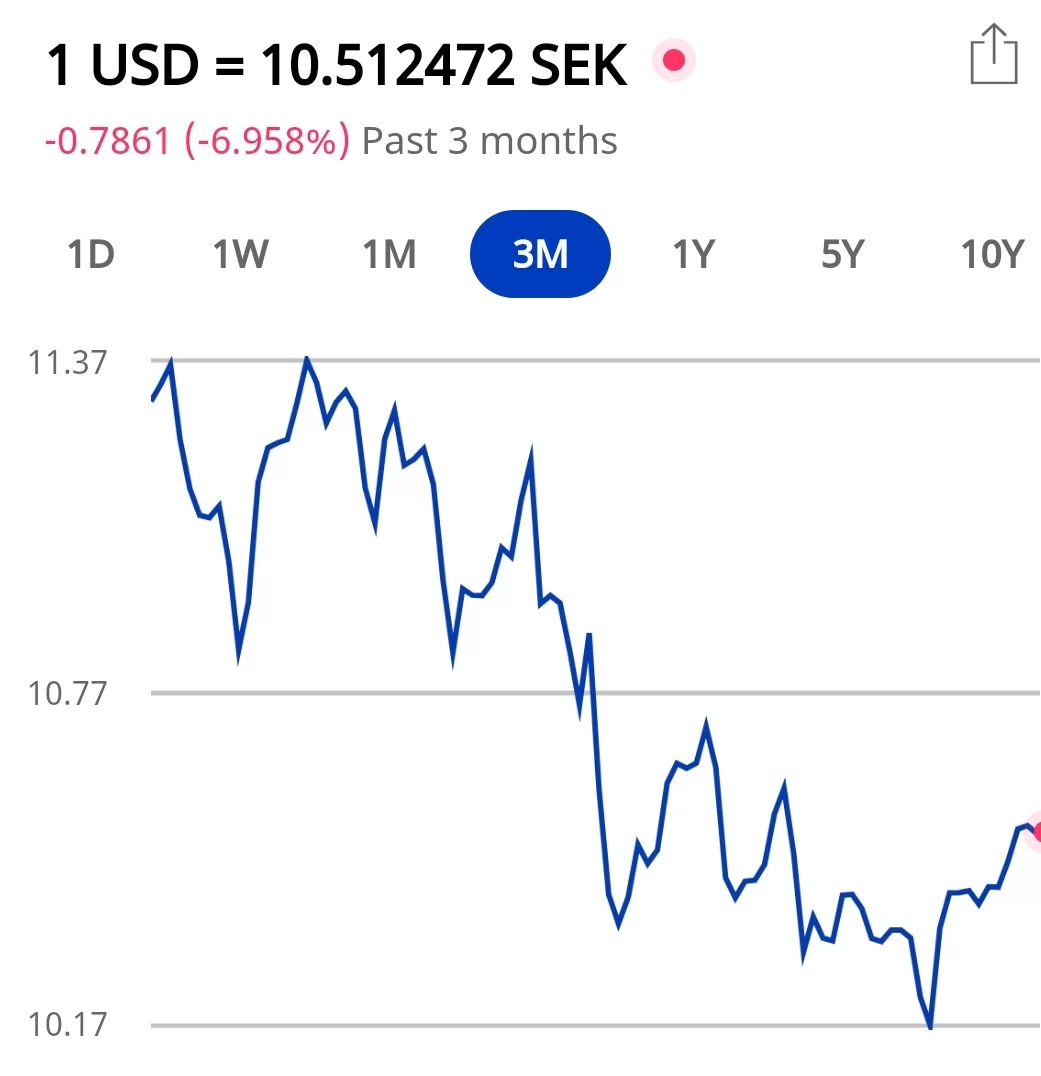Click the 'Past 3 months' label
1041x1076 pixels.
coord(488,140)
